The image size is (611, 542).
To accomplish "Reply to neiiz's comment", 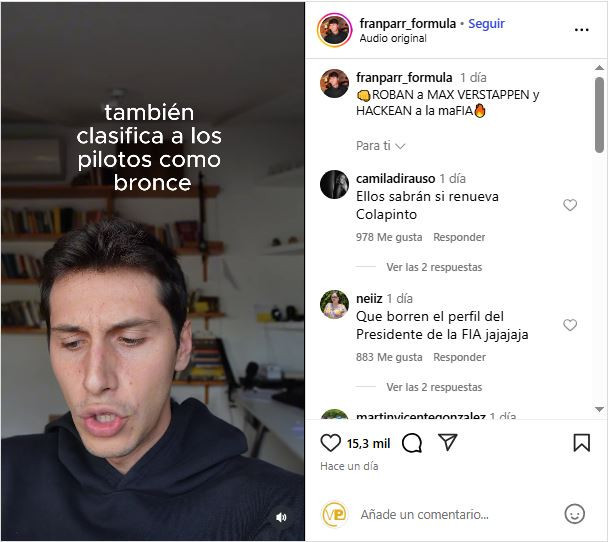I will (x=459, y=357).
